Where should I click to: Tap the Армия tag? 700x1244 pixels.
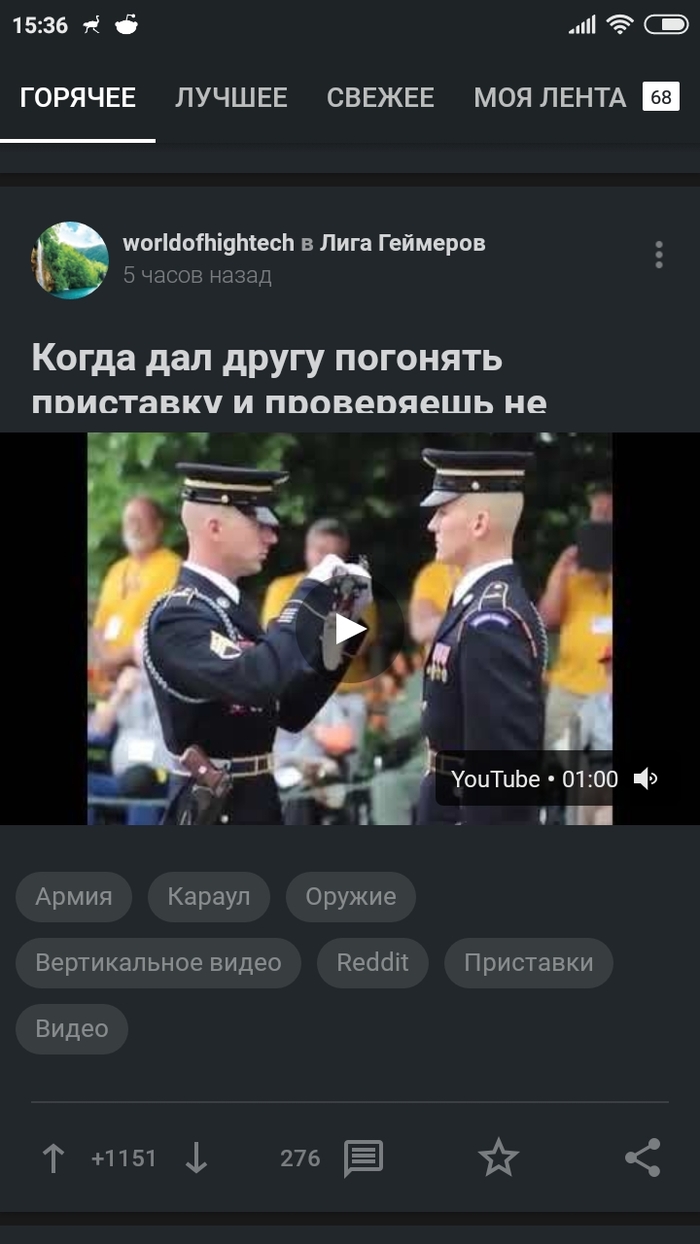[x=73, y=896]
